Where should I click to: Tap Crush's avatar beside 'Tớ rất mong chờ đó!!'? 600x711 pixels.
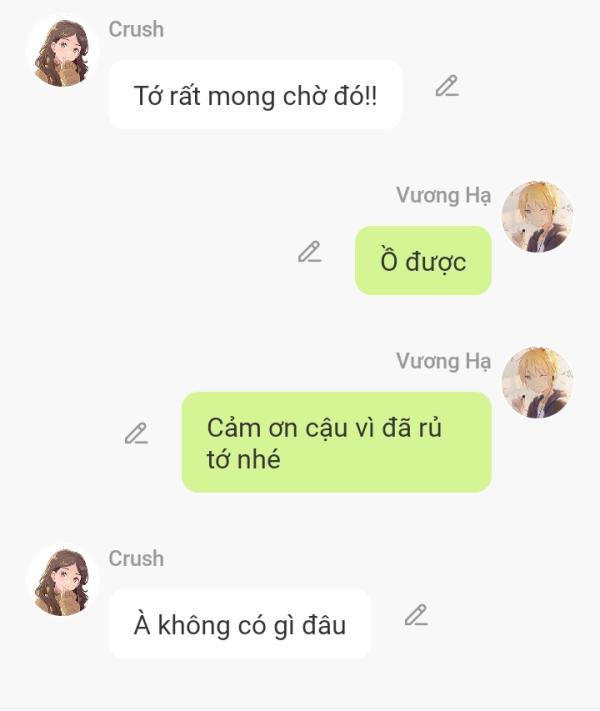62,51
